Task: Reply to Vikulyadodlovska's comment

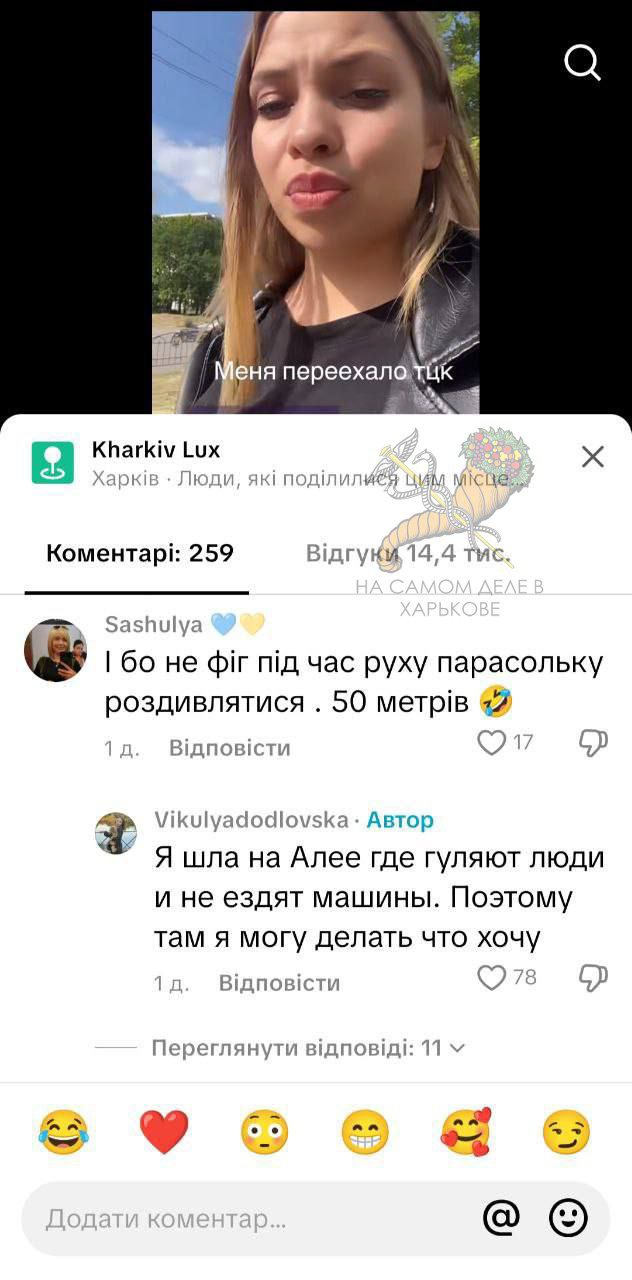Action: pyautogui.click(x=279, y=983)
